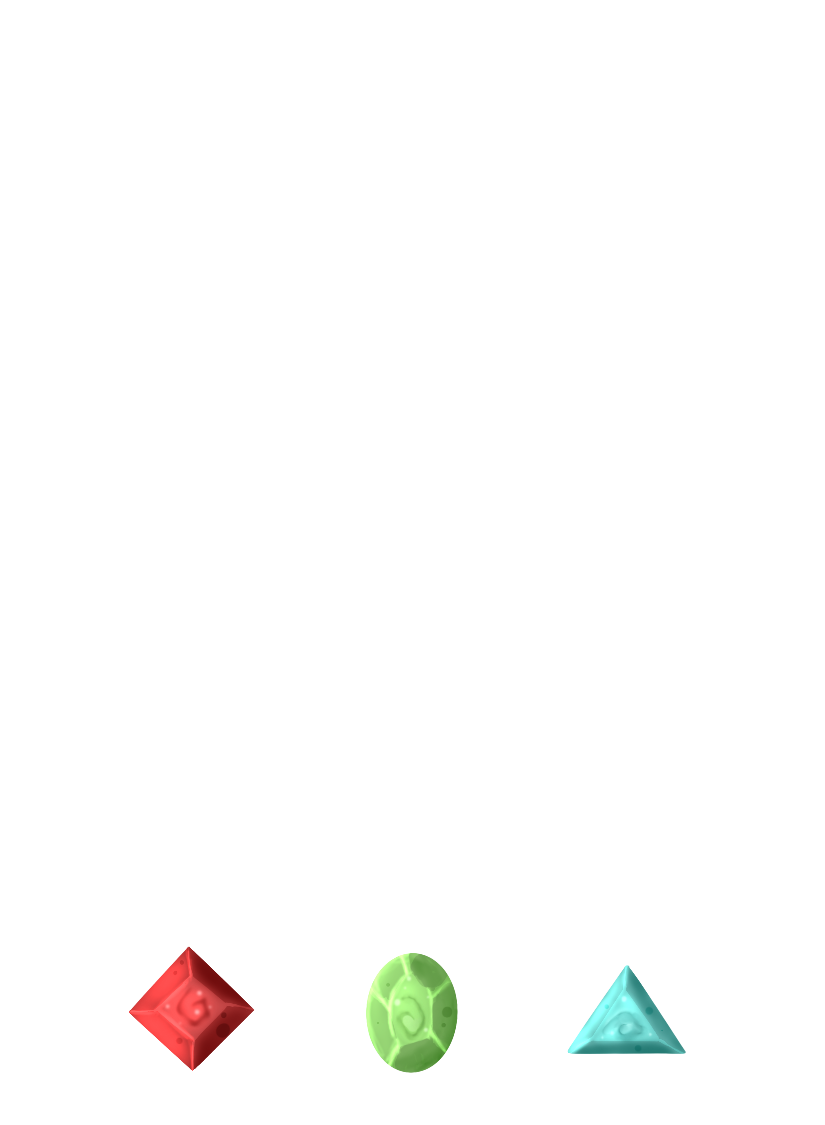Tap the red diamond gem
This screenshot has height=1125, width=825.
(x=191, y=1009)
